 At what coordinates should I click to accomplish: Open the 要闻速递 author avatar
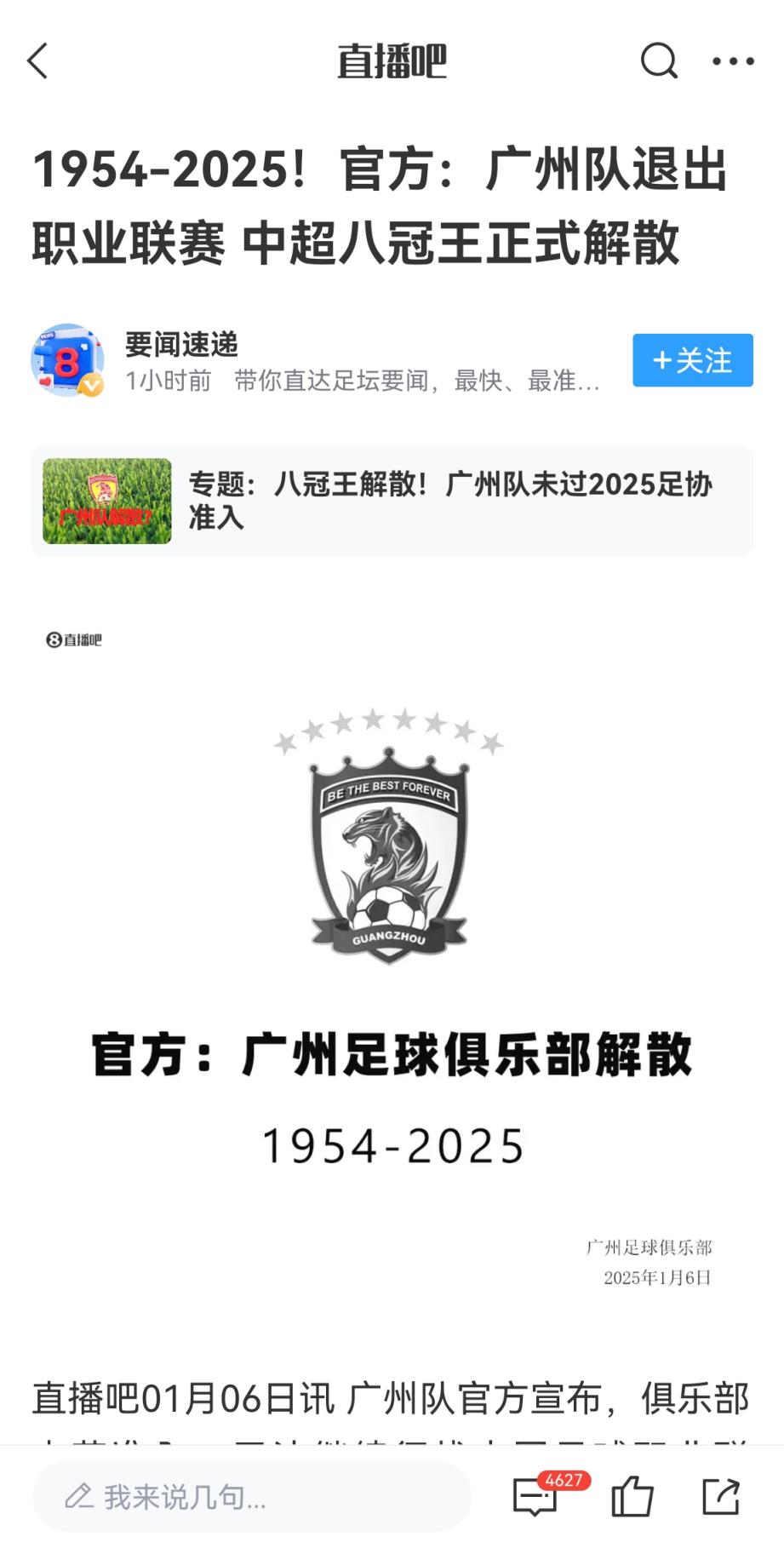(67, 360)
